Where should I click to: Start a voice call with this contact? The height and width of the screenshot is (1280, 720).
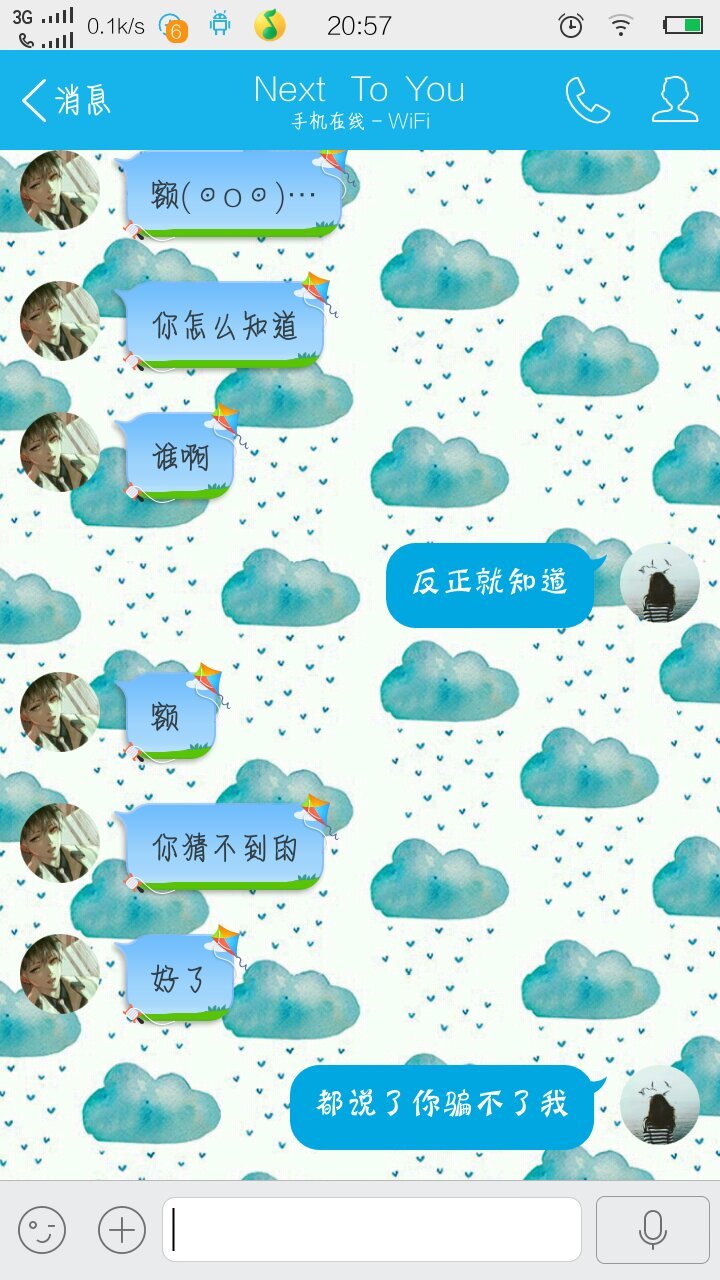pos(587,100)
